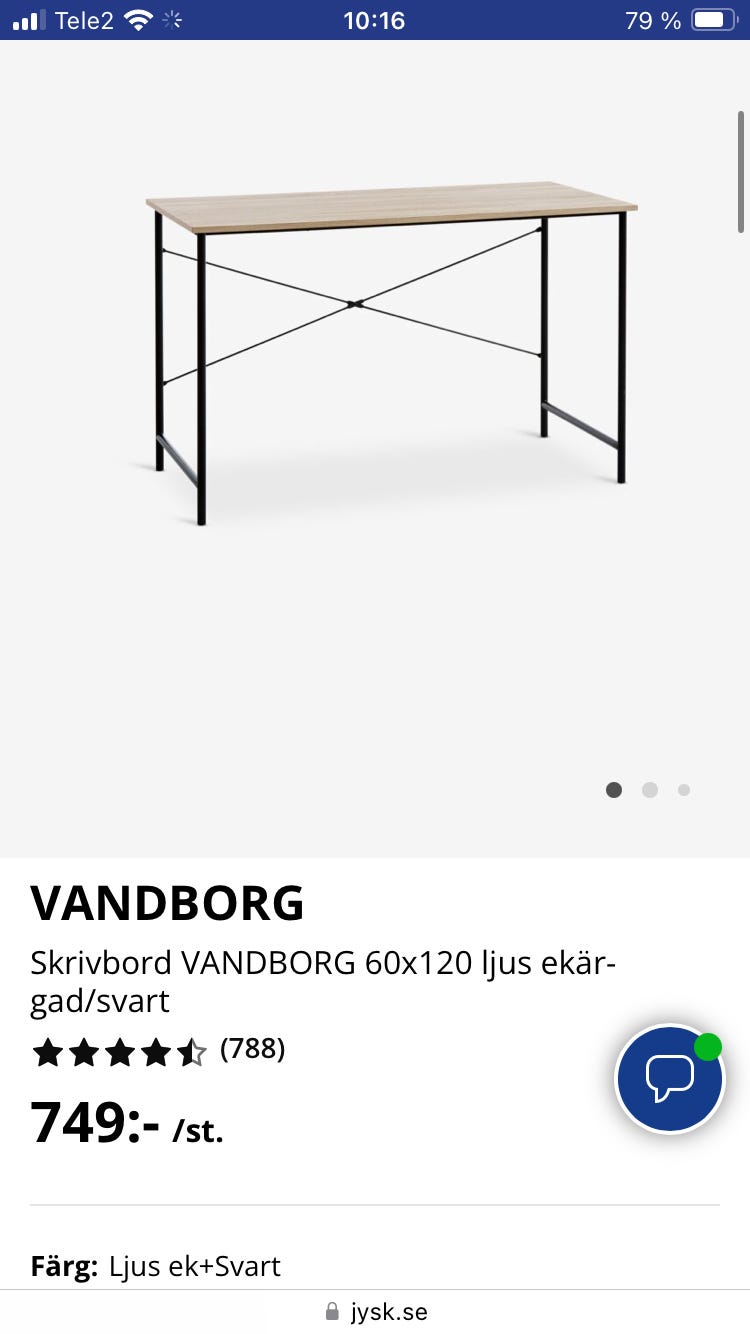
Task: Open the VANDBORG desk product image
Action: click(x=390, y=350)
